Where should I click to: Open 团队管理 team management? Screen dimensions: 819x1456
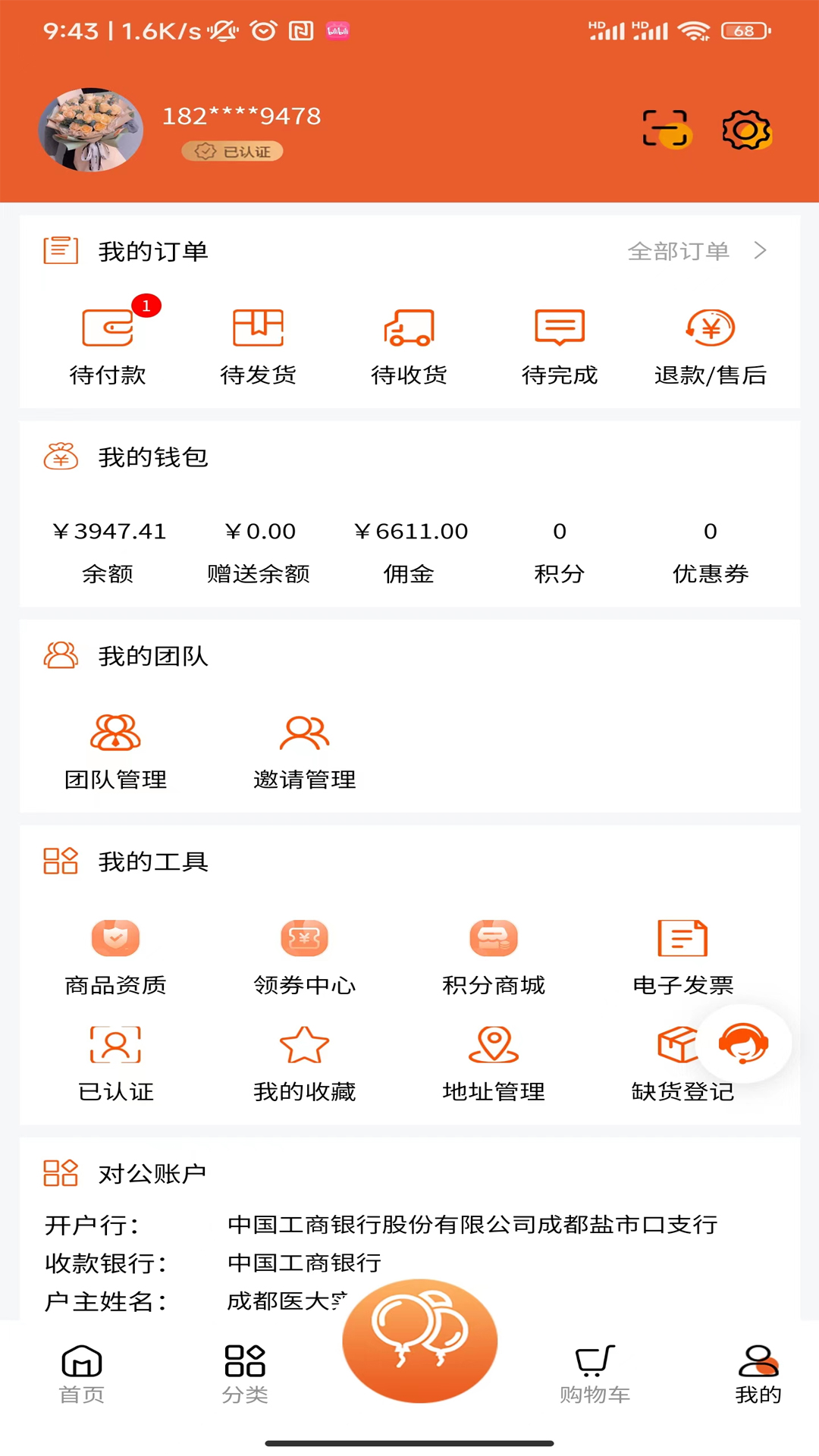tap(115, 752)
